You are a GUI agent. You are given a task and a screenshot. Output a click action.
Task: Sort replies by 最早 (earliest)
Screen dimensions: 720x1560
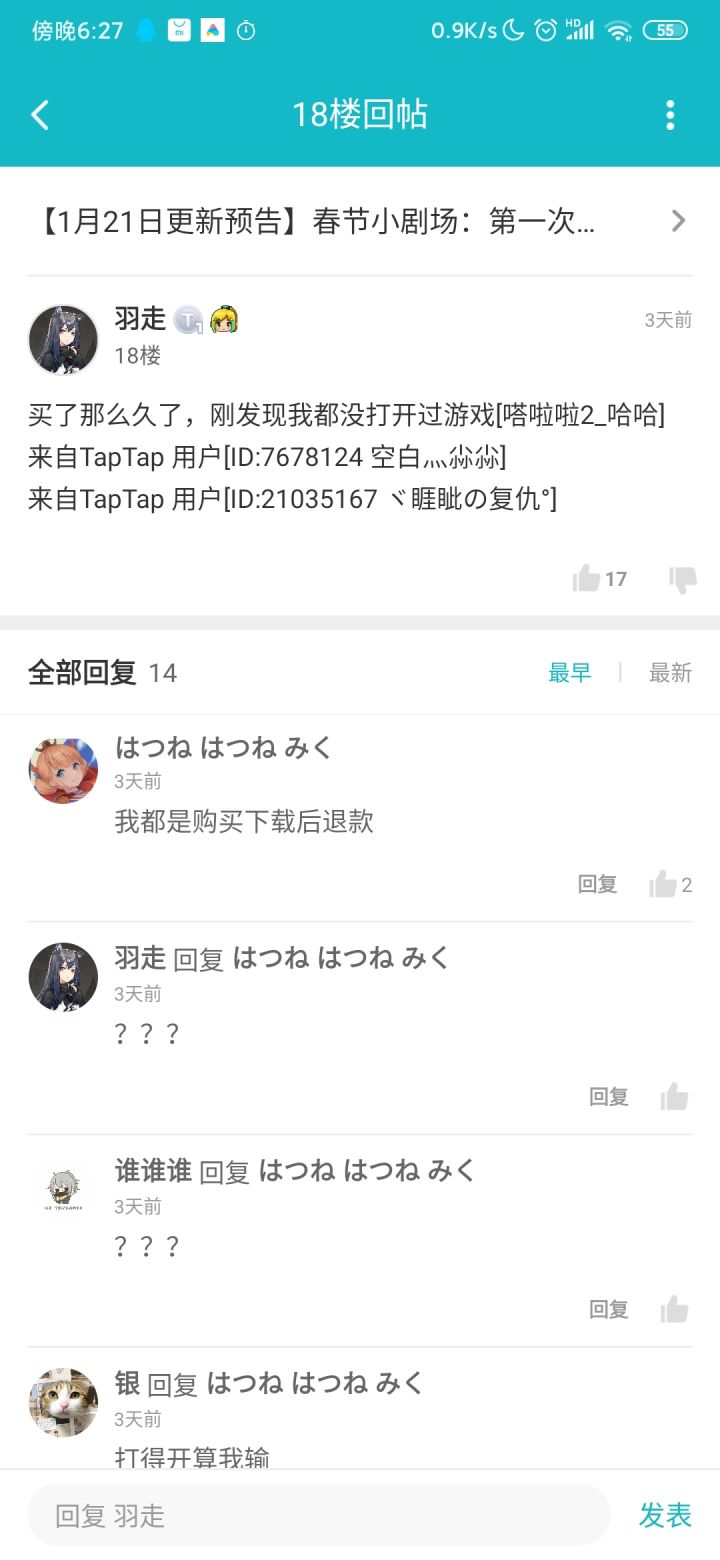tap(569, 673)
